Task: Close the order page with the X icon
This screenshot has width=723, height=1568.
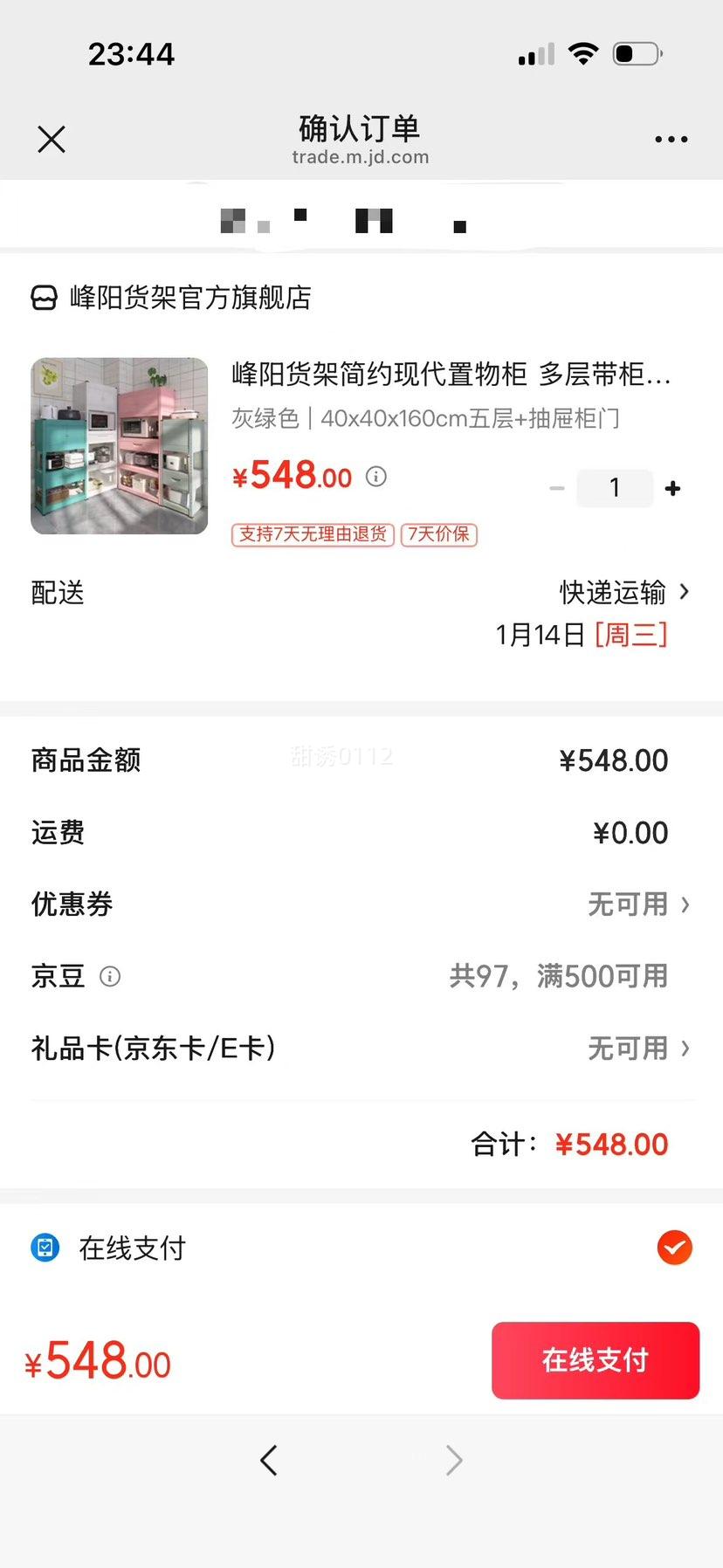Action: point(51,139)
